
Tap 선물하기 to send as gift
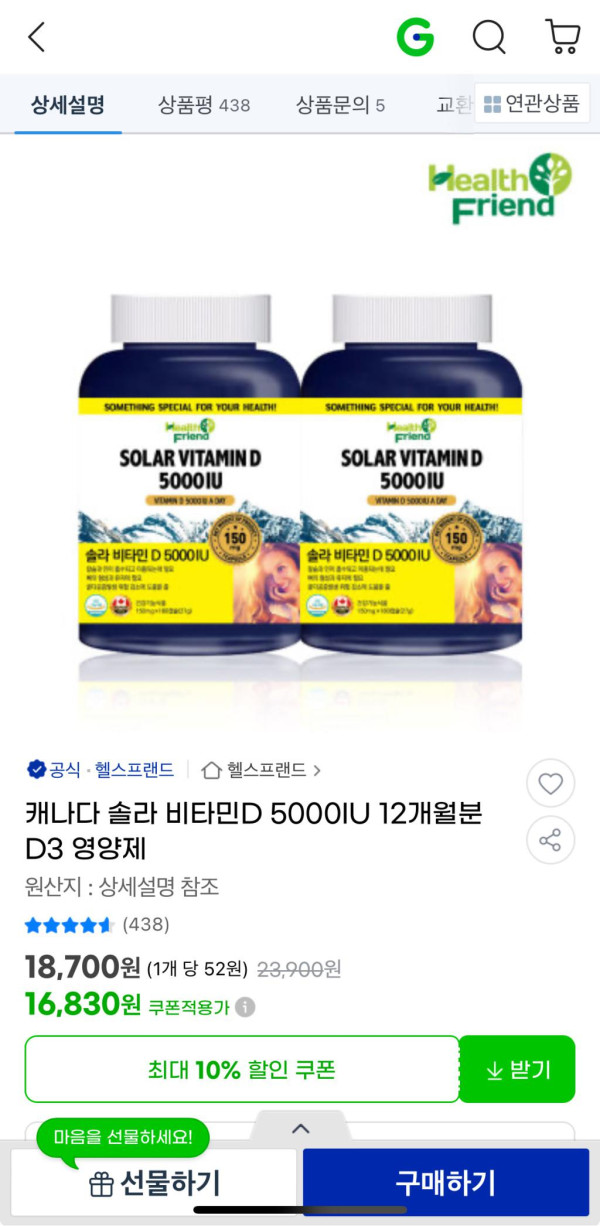(154, 1183)
